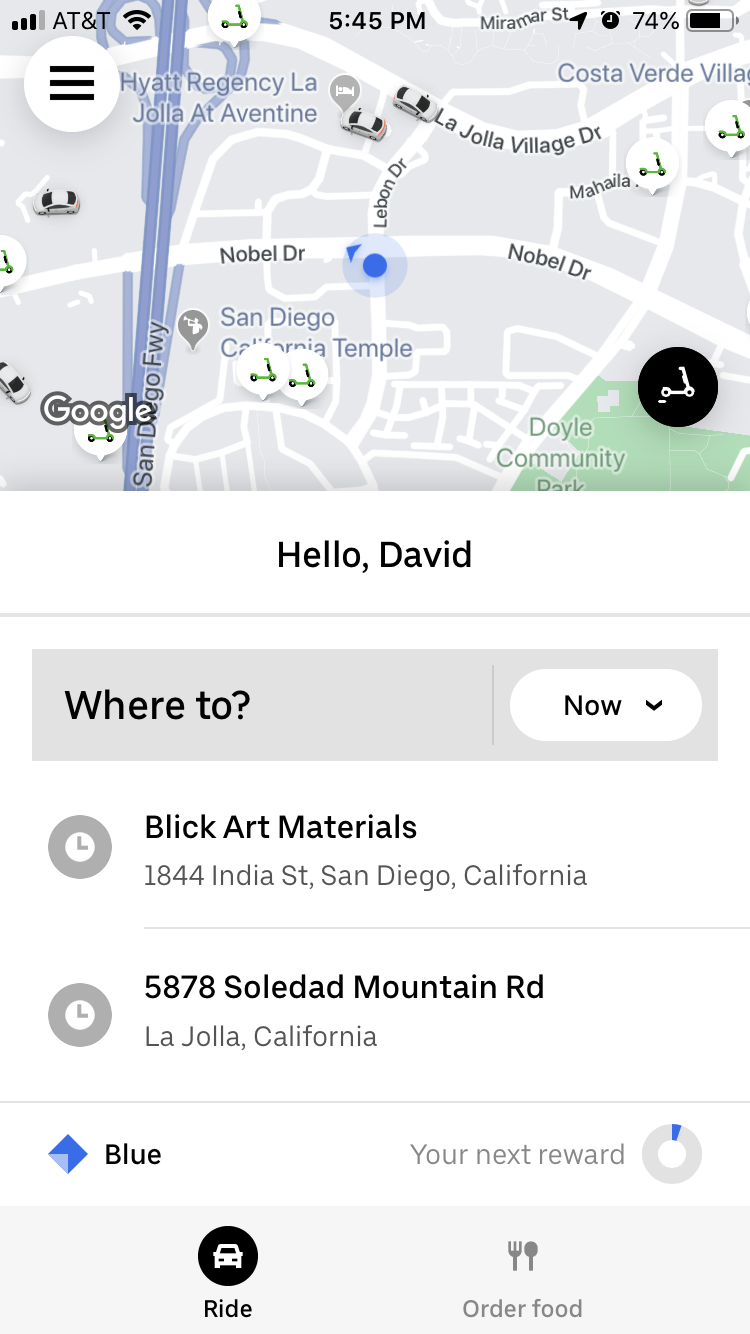
Task: Open the Now schedule dropdown
Action: point(606,705)
